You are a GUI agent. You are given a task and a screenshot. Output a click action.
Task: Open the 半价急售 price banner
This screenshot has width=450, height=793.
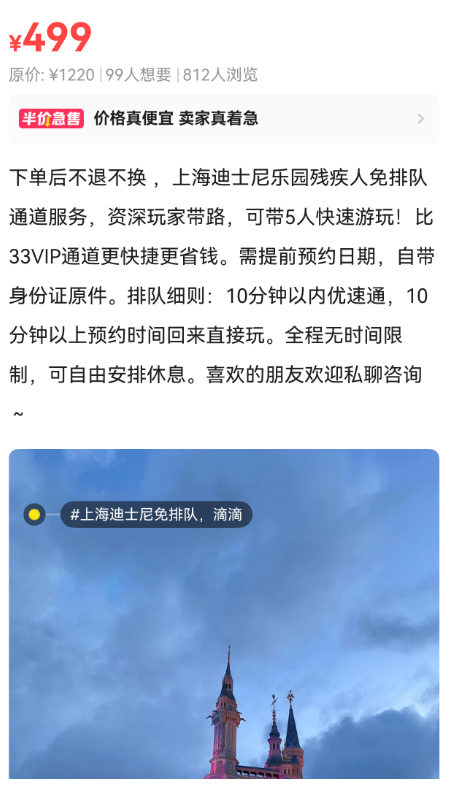click(x=224, y=119)
